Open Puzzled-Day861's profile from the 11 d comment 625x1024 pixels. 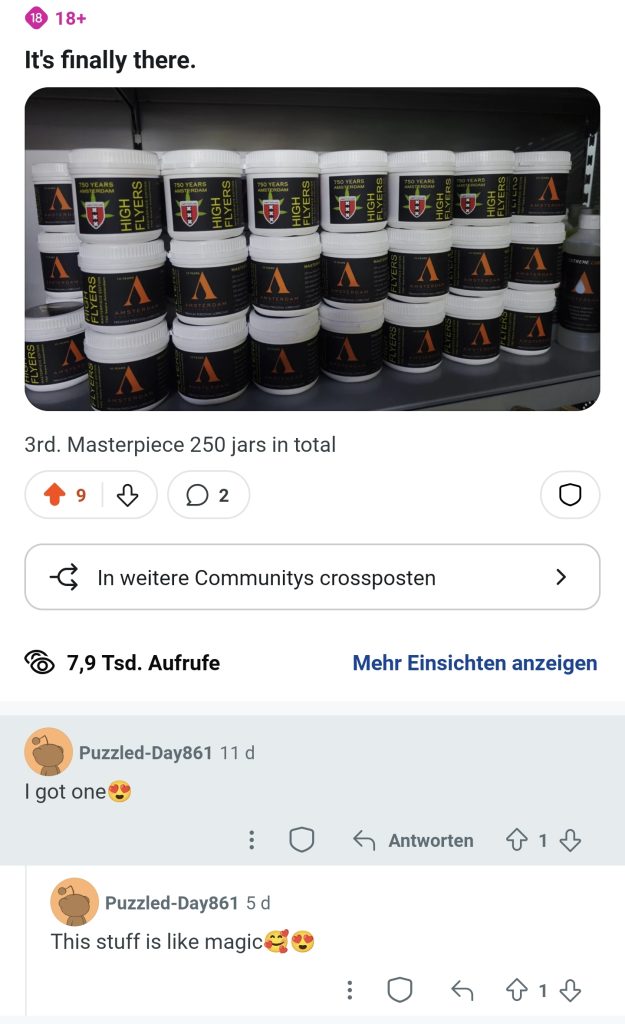click(x=145, y=753)
